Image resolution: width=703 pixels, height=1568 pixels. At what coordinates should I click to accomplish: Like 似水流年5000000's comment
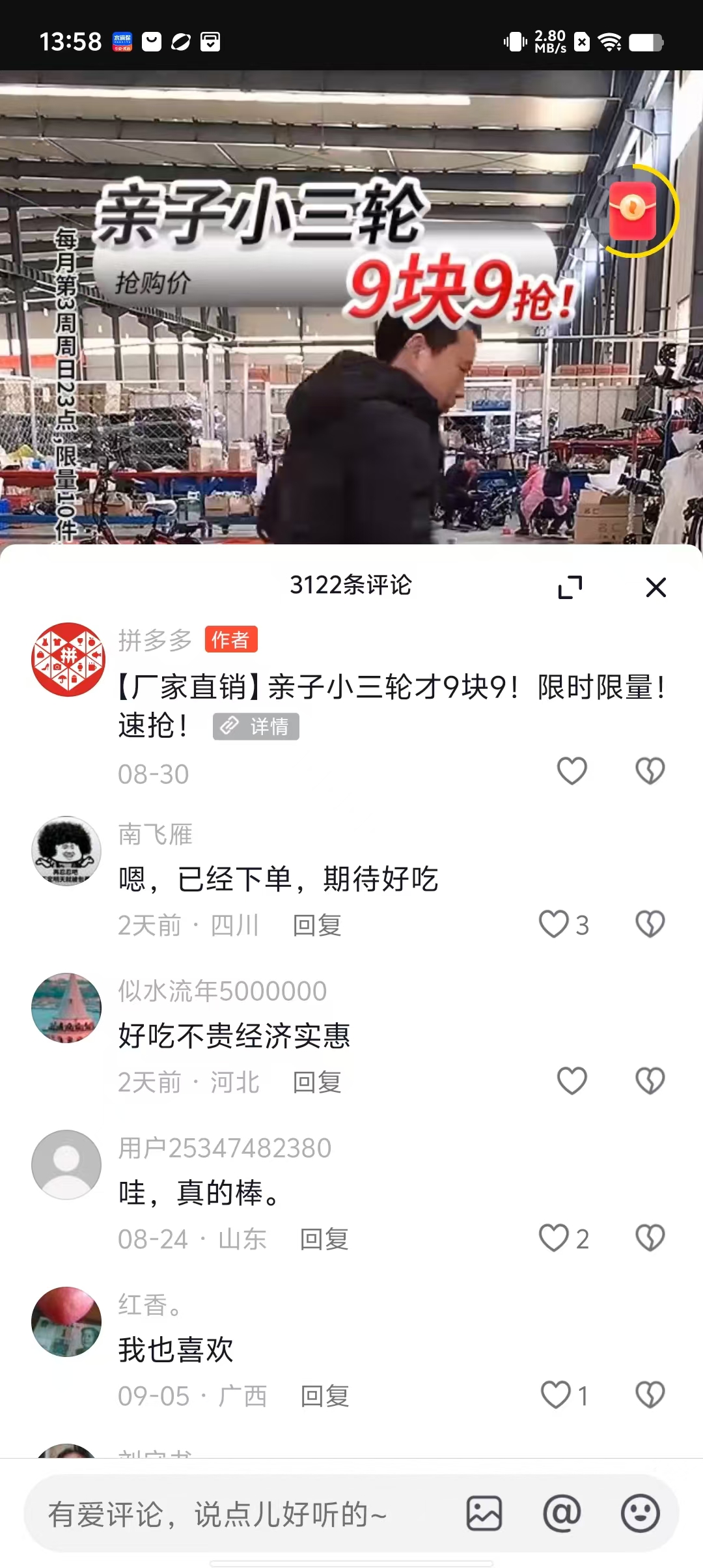pyautogui.click(x=572, y=1081)
